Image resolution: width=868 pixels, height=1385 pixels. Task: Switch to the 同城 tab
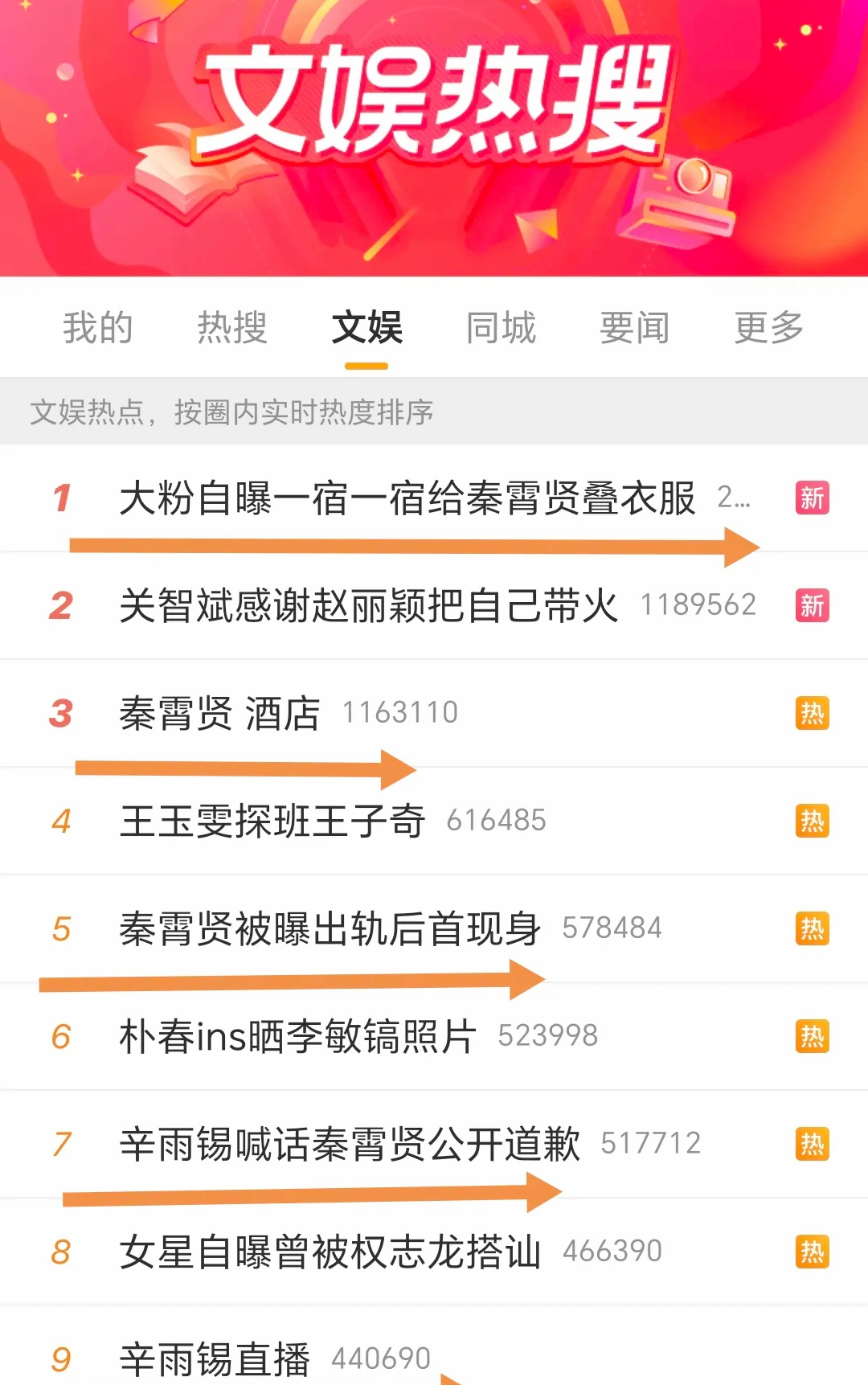pyautogui.click(x=501, y=328)
